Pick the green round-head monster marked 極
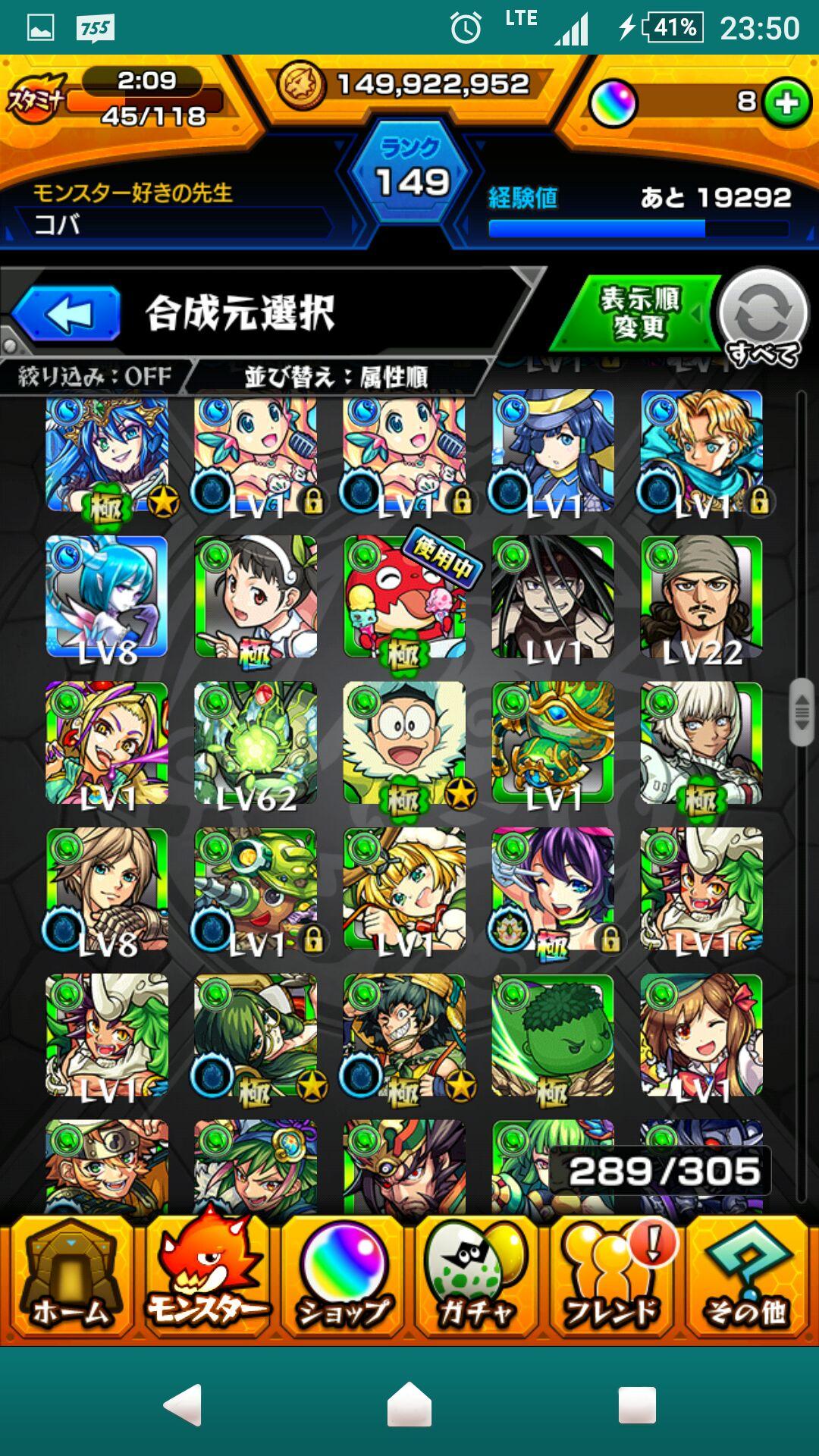 [553, 1036]
